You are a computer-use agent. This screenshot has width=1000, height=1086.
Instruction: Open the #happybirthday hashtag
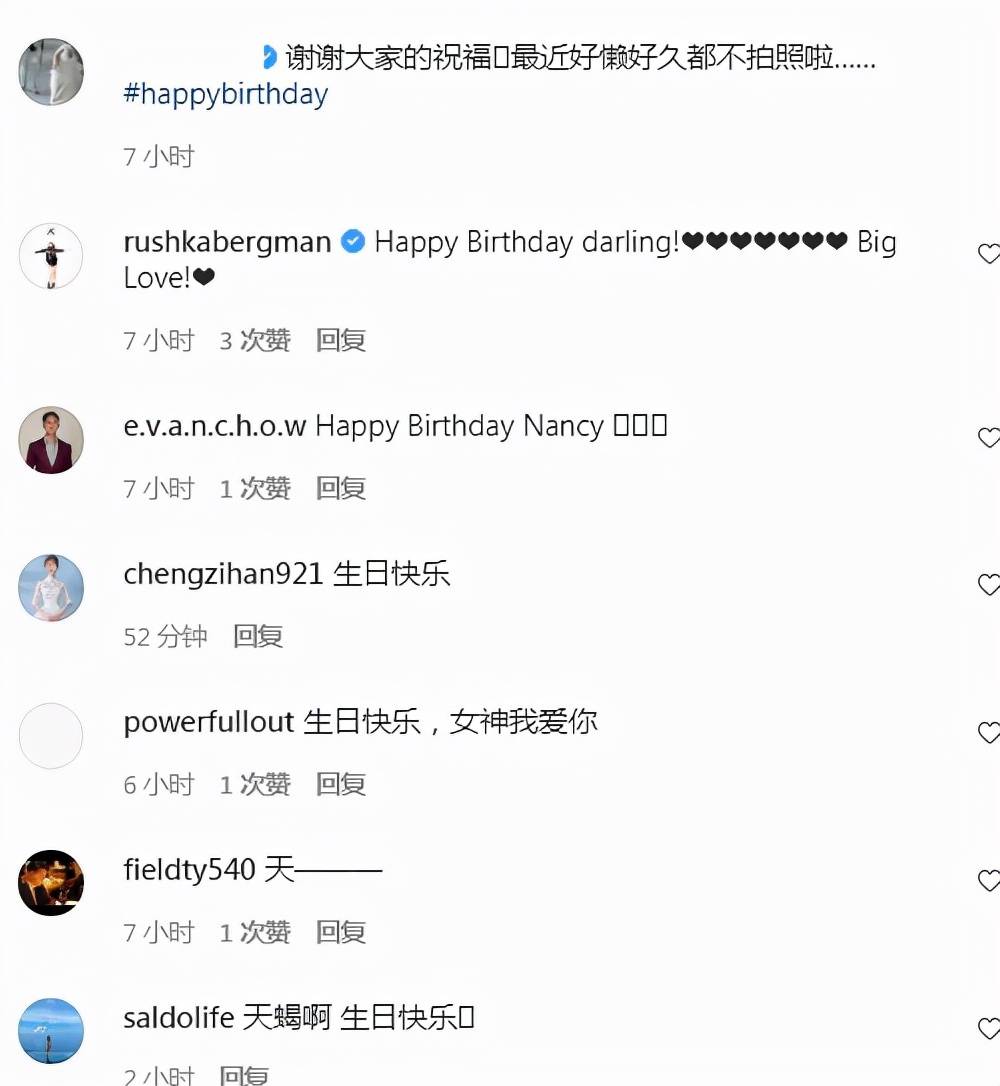coord(225,95)
